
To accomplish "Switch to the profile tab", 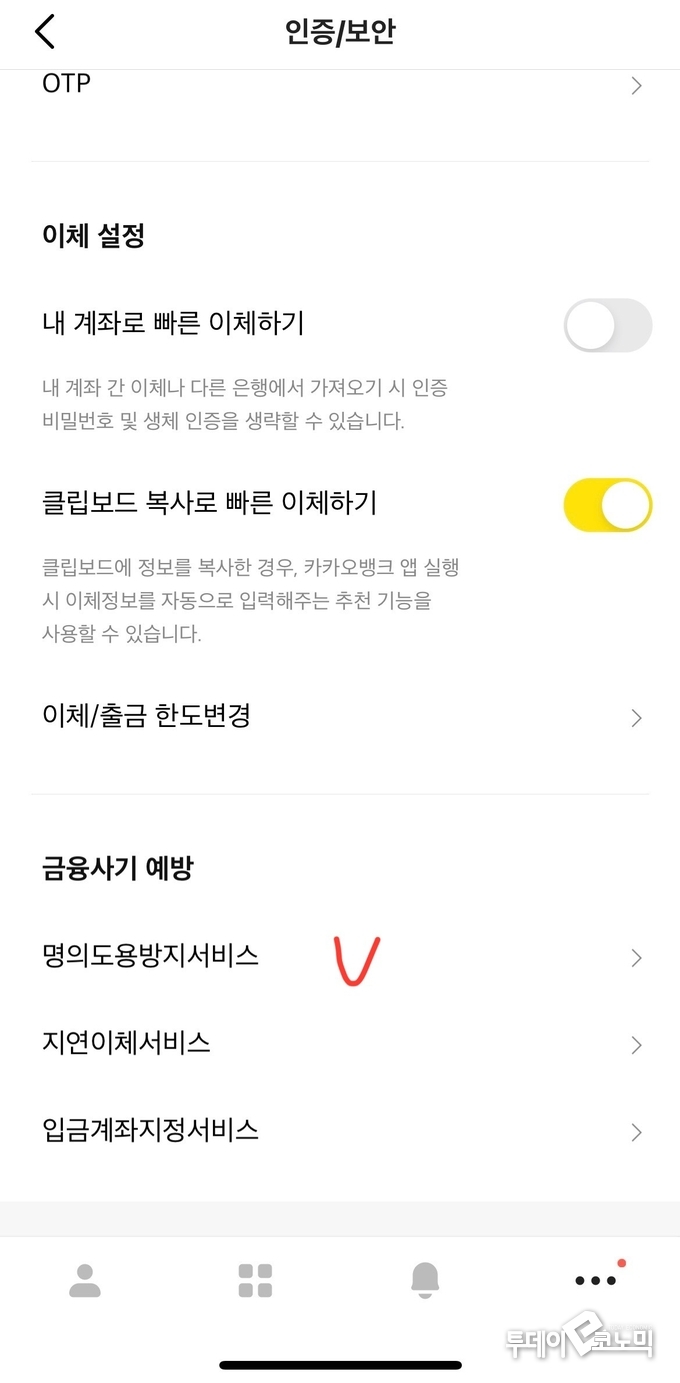I will point(85,1280).
